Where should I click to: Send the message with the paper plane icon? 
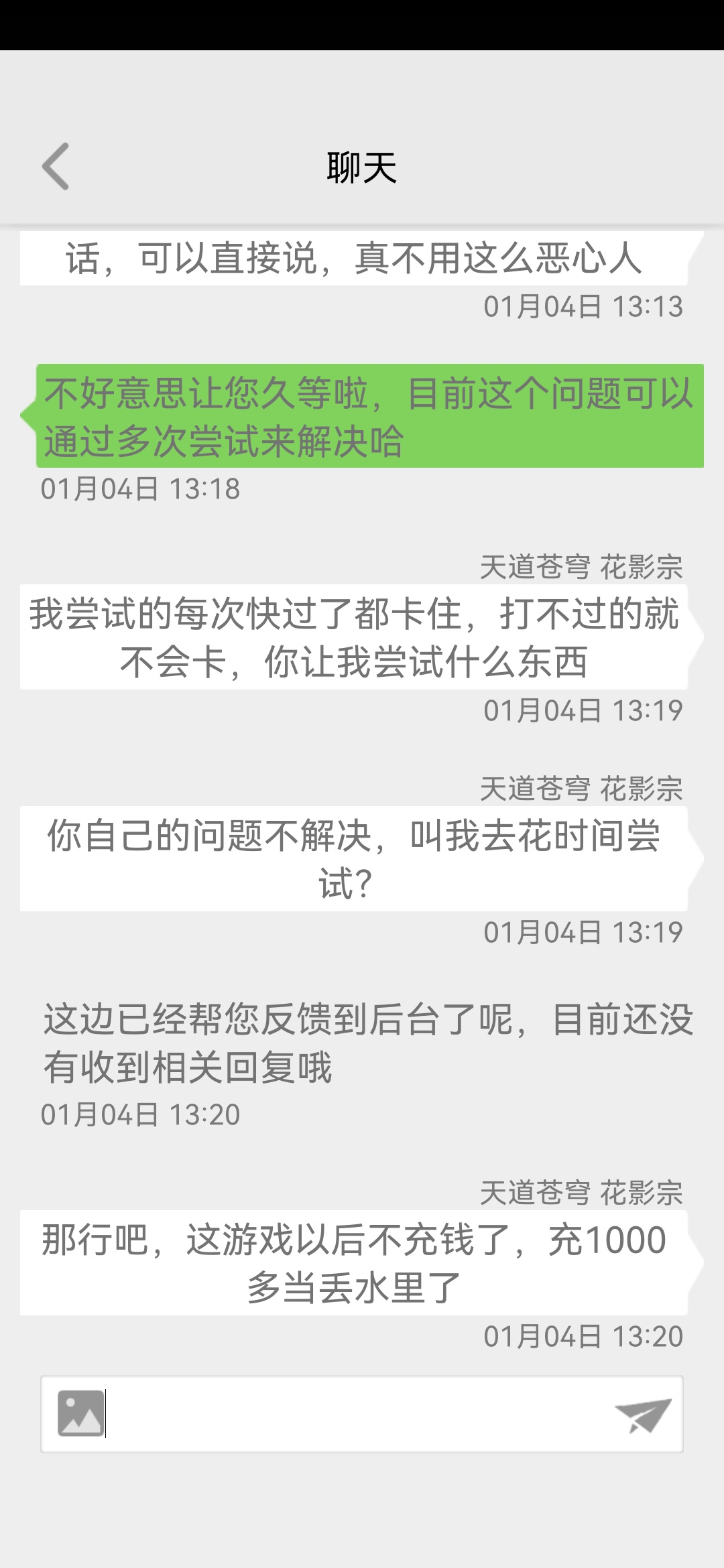click(643, 1415)
